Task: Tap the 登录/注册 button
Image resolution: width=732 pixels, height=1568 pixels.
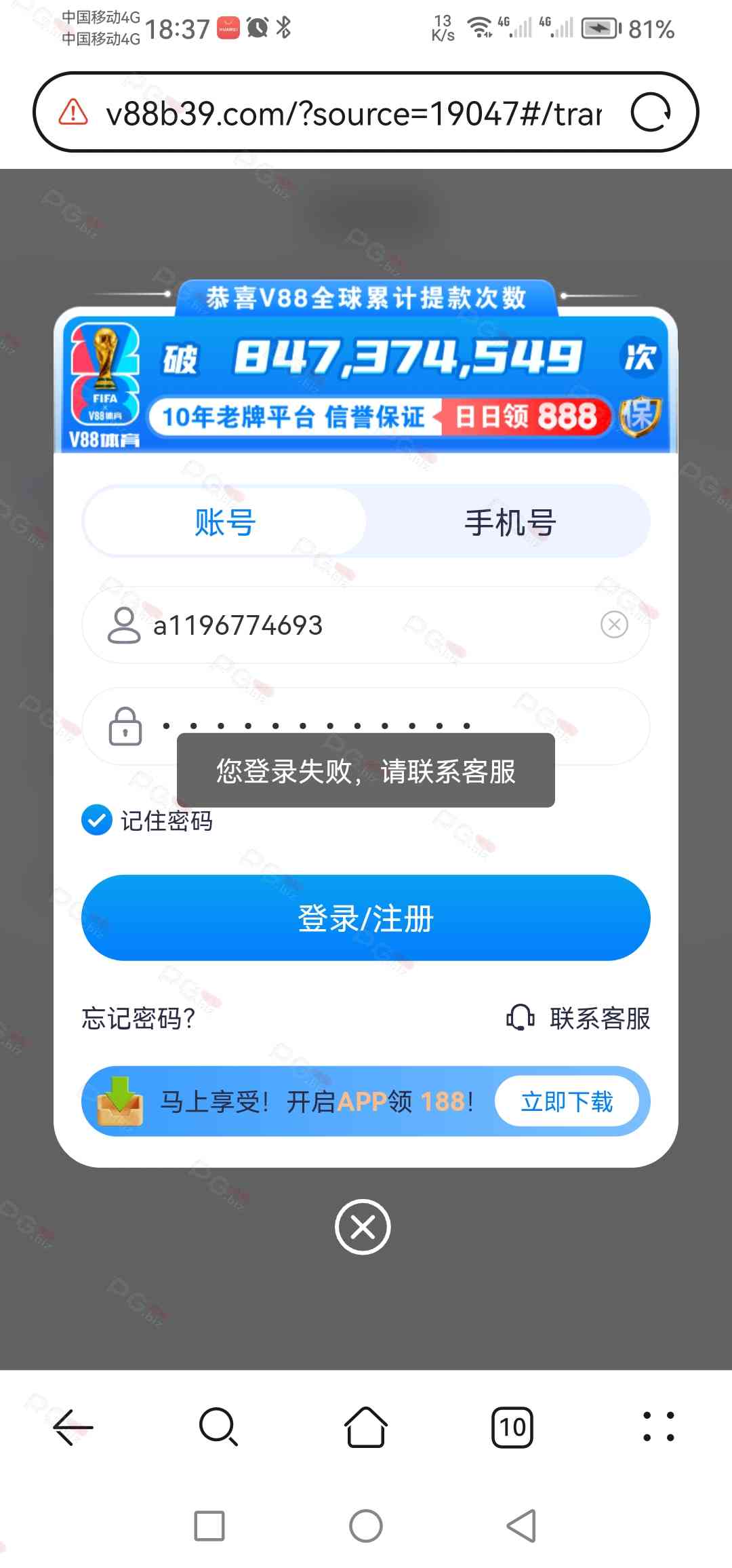Action: (366, 918)
